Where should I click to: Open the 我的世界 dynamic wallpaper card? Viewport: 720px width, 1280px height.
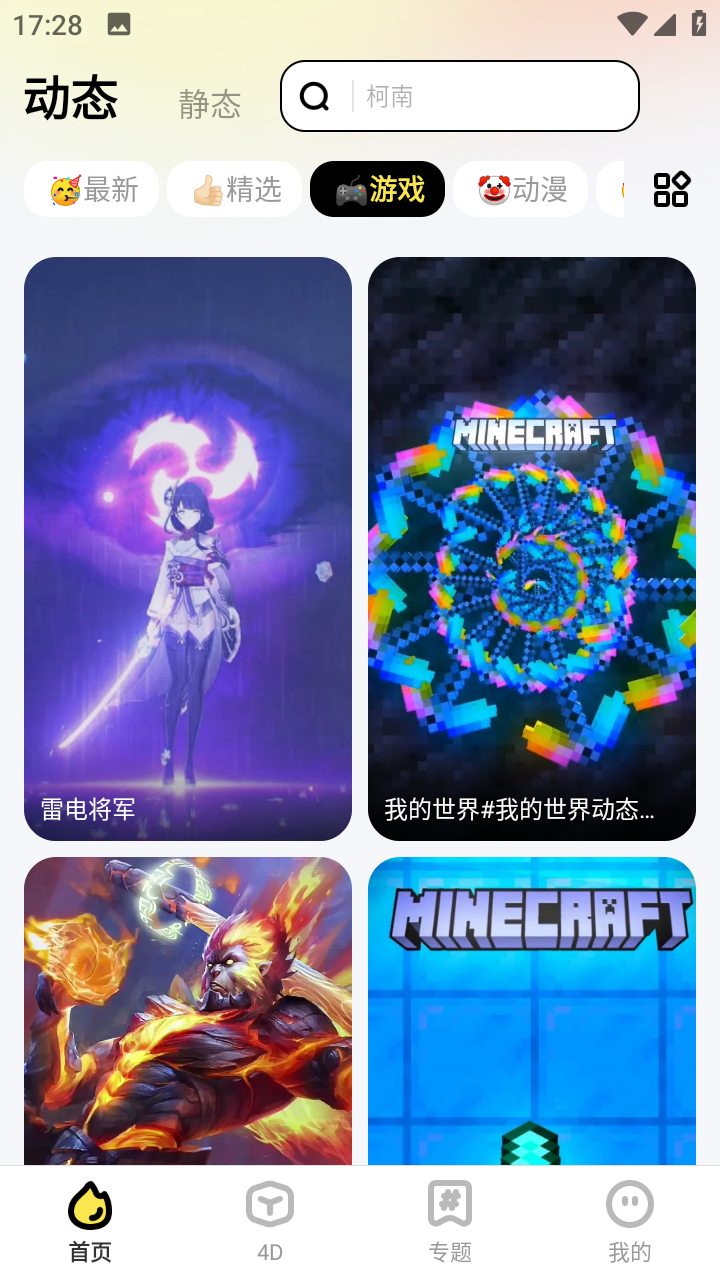coord(532,548)
